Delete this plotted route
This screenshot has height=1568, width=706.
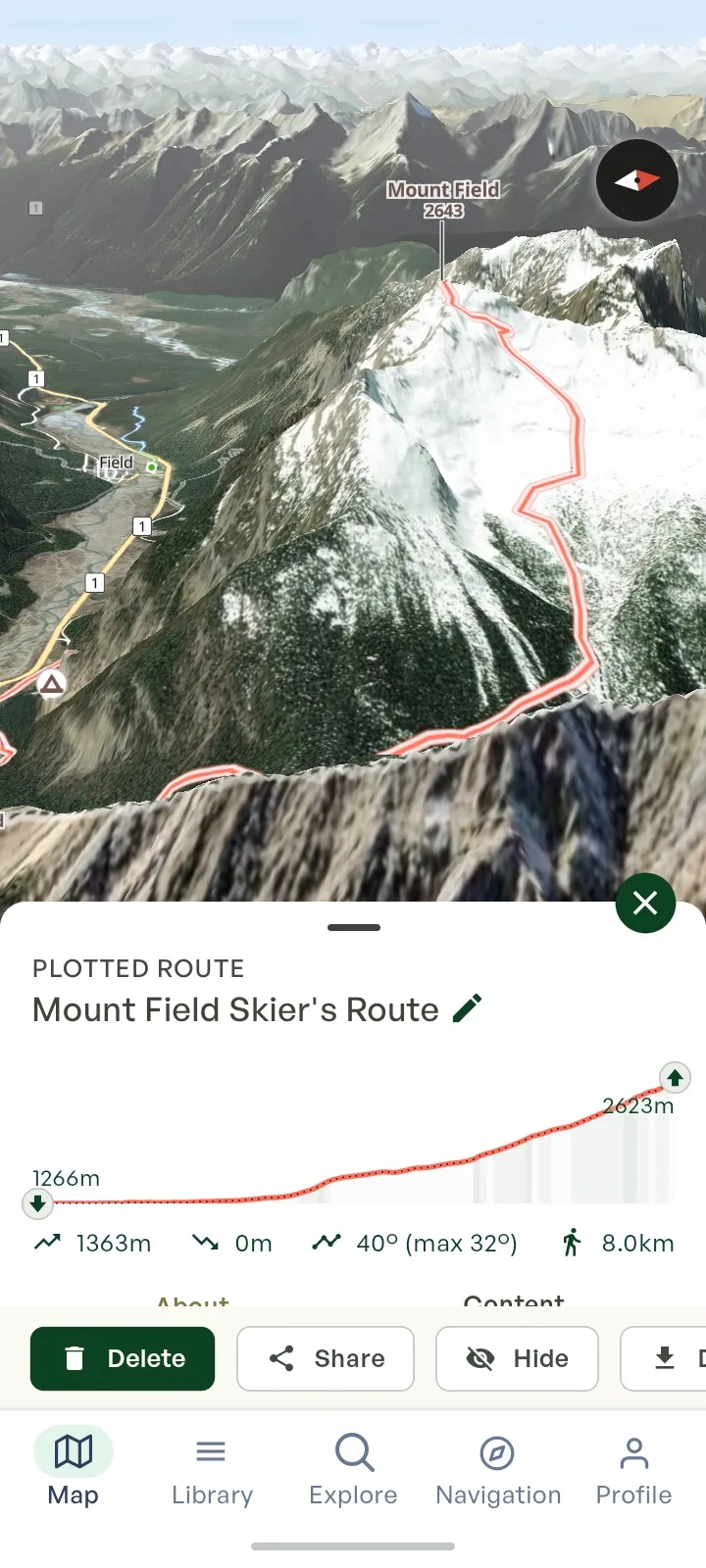[x=123, y=1358]
